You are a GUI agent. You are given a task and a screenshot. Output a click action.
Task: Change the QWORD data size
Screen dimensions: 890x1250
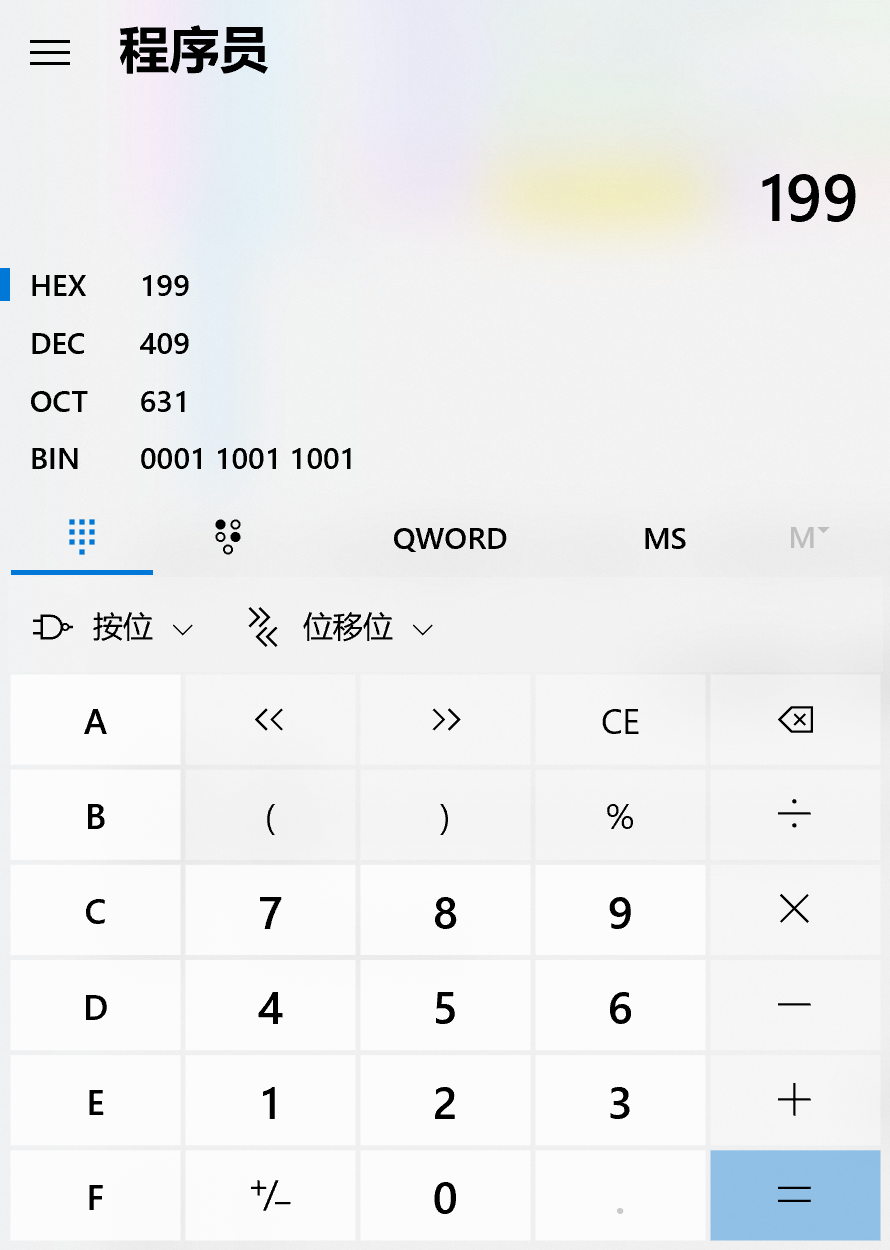click(x=449, y=539)
